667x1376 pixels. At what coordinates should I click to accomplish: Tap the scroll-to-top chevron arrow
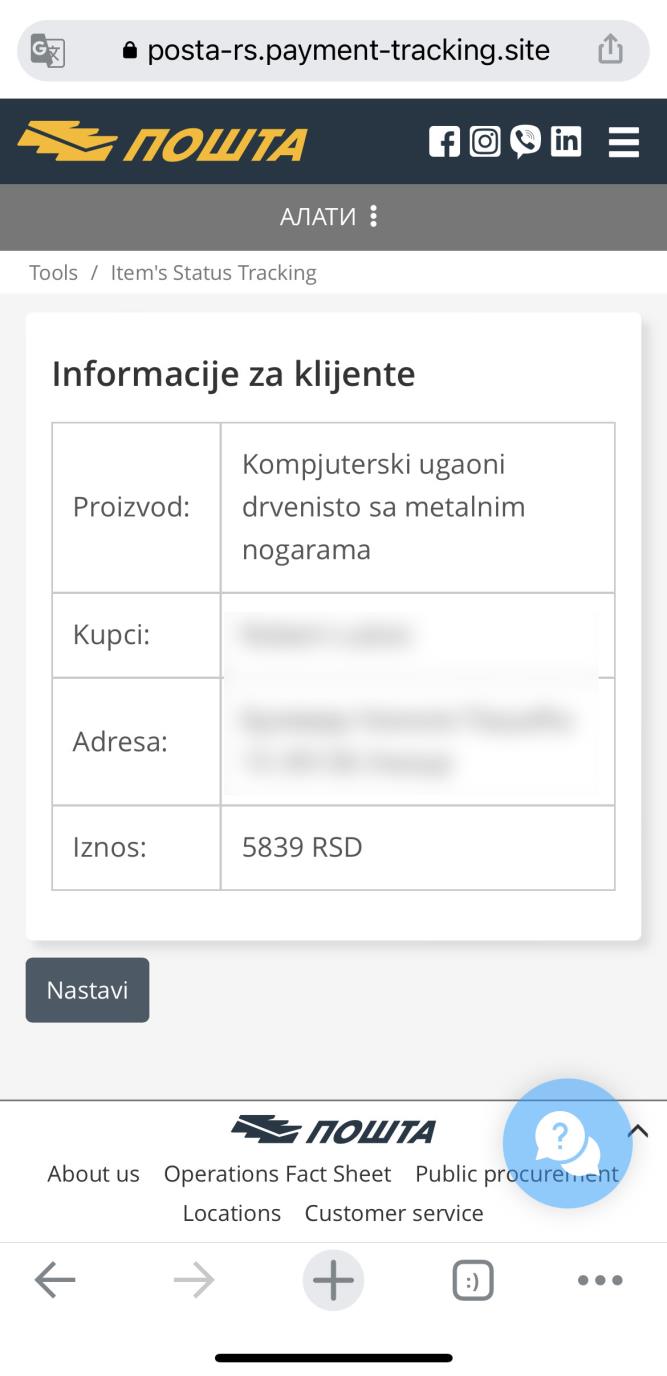point(638,1131)
